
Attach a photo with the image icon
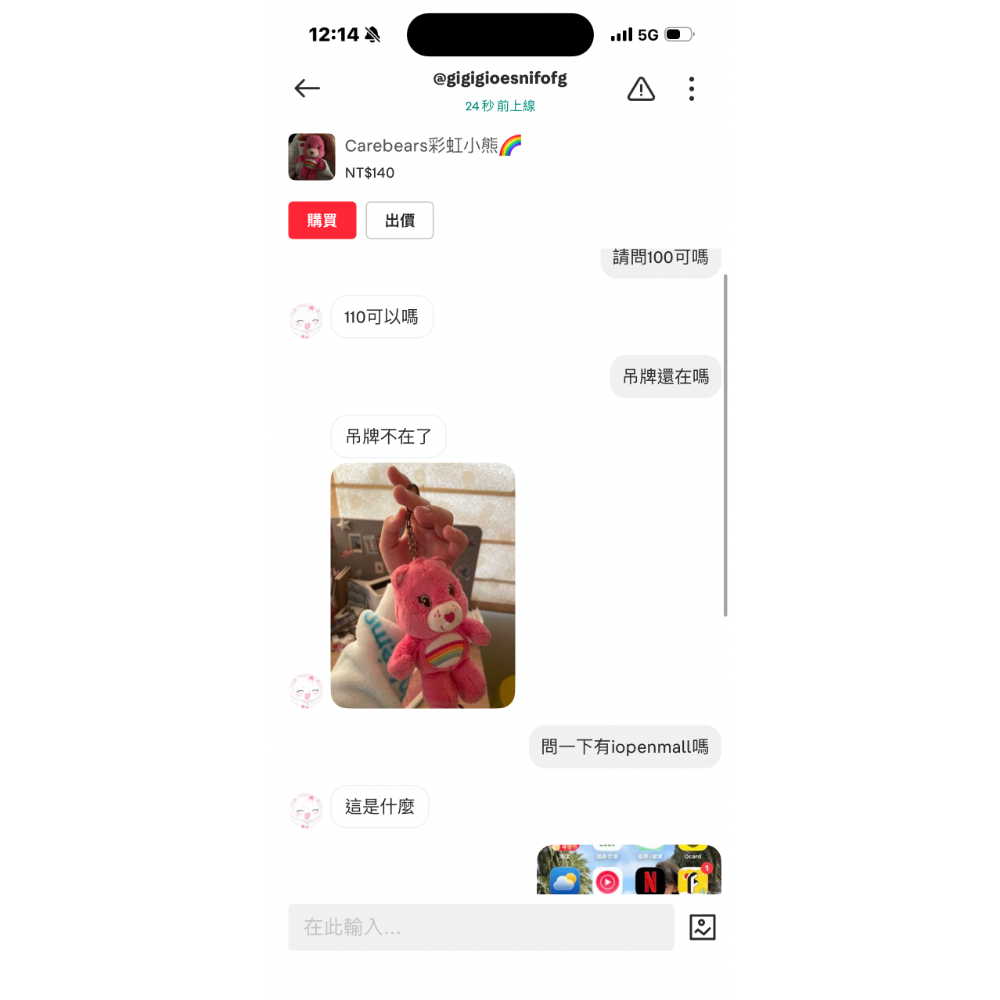(x=702, y=927)
